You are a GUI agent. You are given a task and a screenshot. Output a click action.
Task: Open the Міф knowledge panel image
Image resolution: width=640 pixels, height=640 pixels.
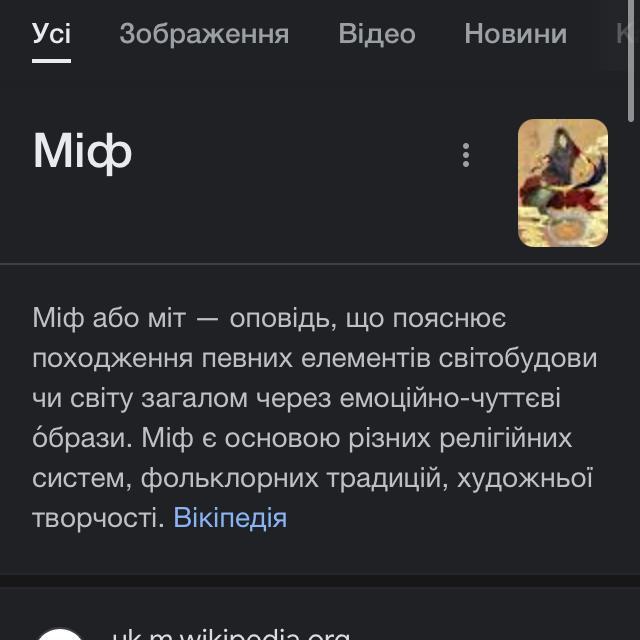pos(563,183)
